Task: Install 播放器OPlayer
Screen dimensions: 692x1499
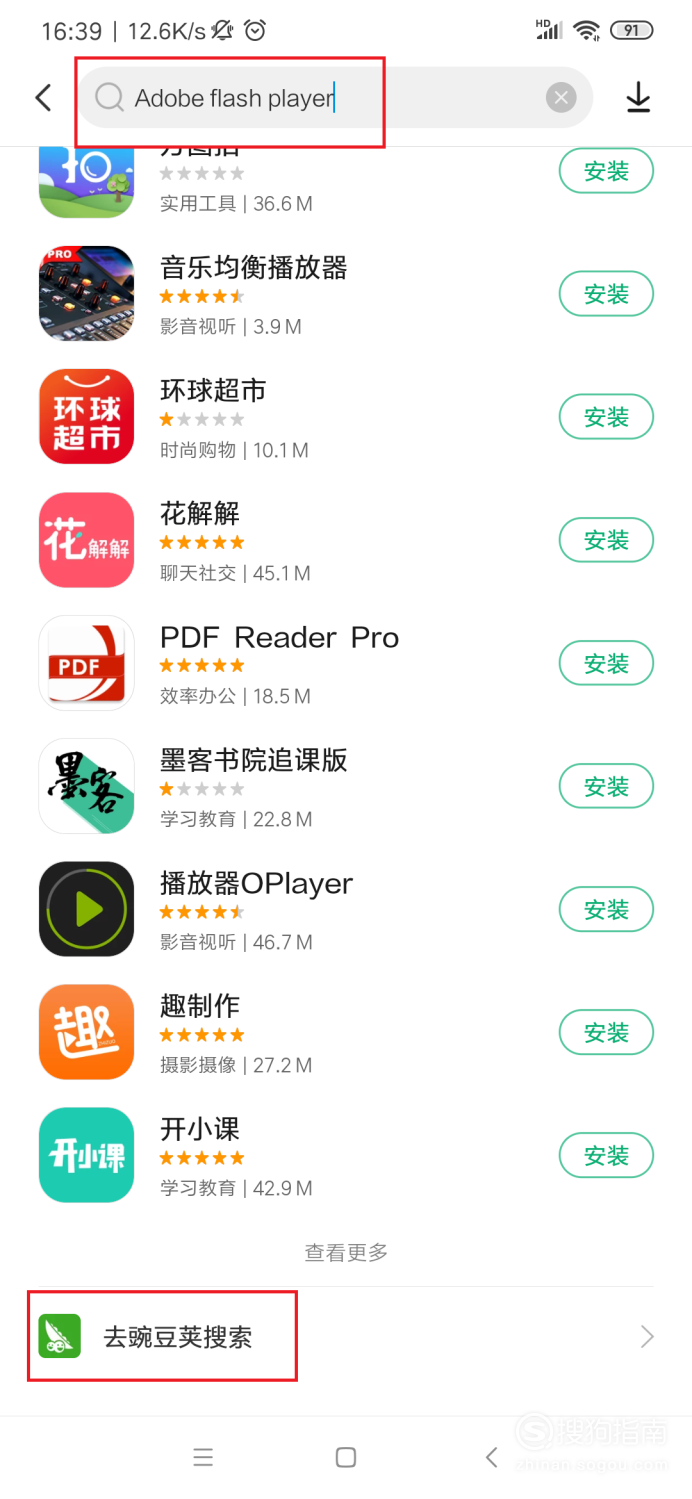Action: tap(606, 909)
